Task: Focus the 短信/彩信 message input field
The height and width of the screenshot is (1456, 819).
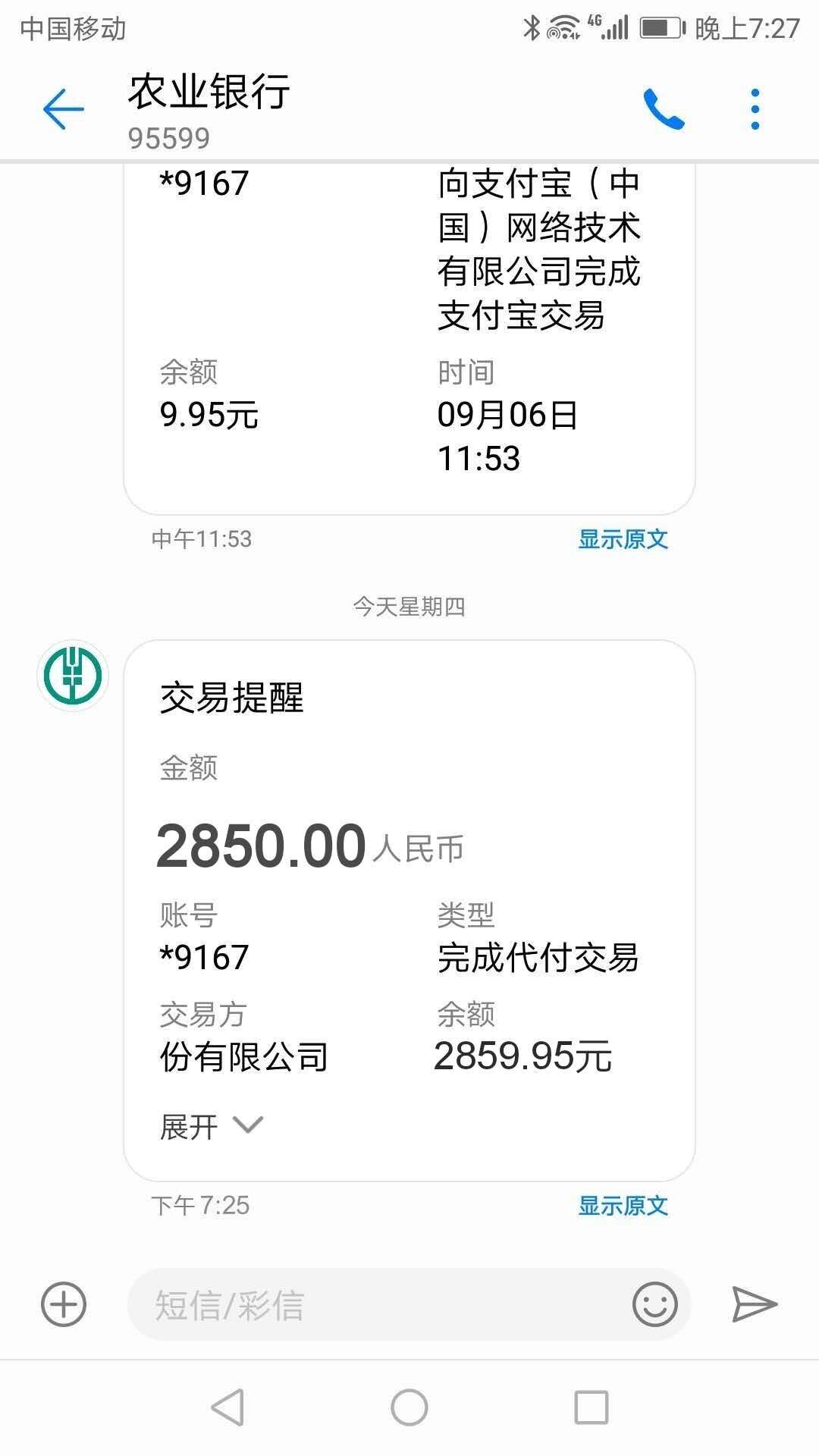Action: (x=379, y=1304)
